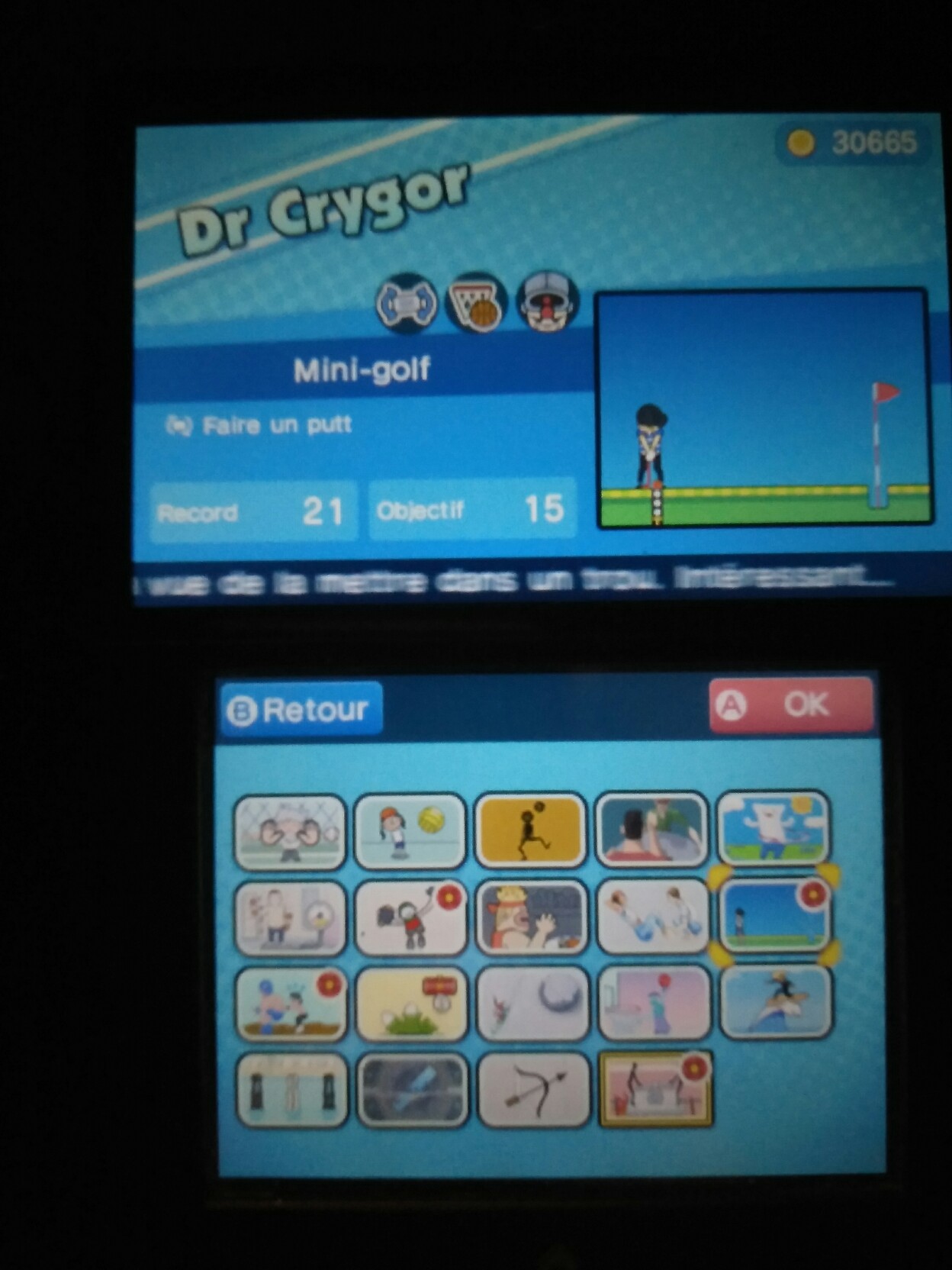The height and width of the screenshot is (1270, 952).
Task: Select the volleyball girl microgame tile
Action: click(410, 832)
